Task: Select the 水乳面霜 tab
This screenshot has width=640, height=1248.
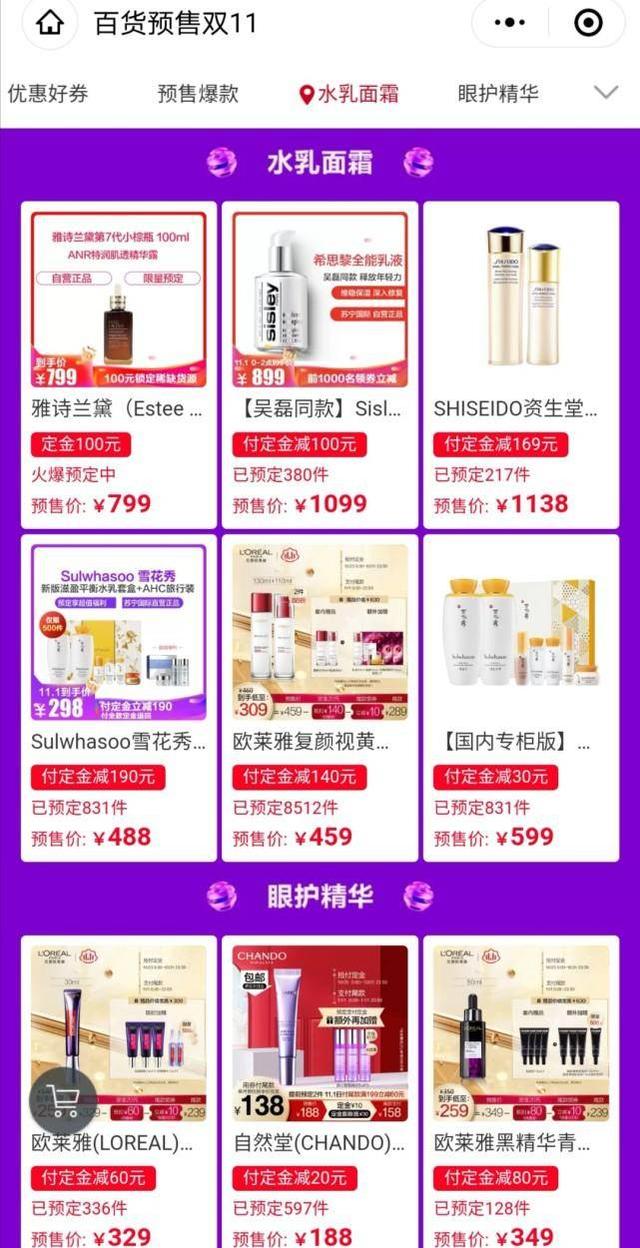Action: 349,94
